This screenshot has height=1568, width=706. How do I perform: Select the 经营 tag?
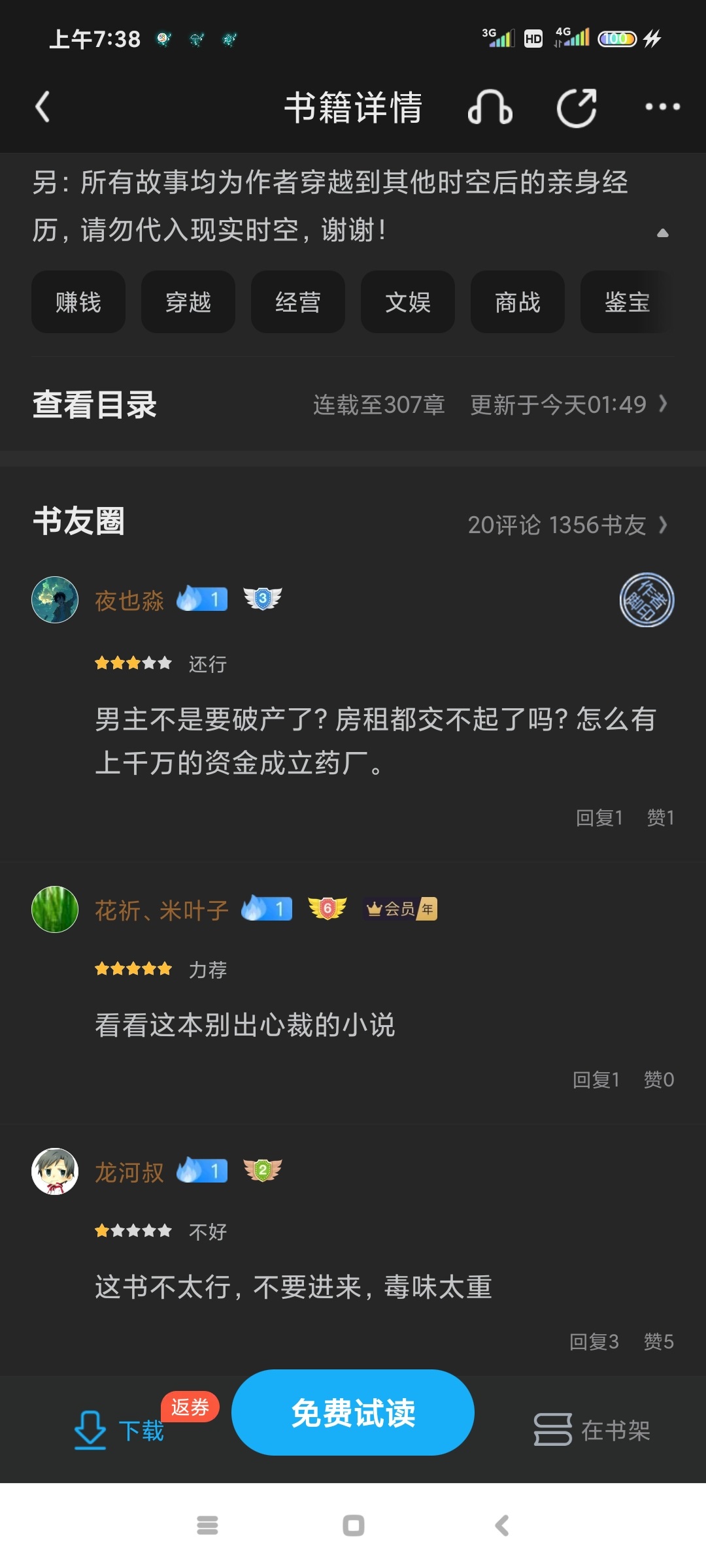[298, 302]
